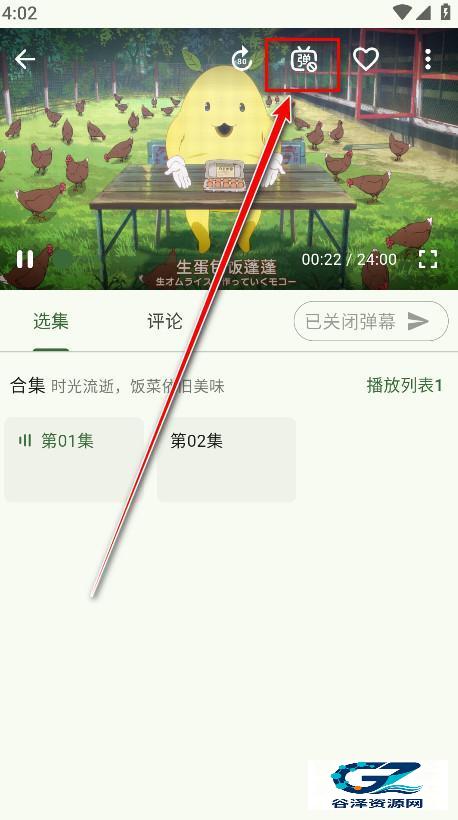
Task: Send danmaku with the paper plane icon
Action: [418, 321]
